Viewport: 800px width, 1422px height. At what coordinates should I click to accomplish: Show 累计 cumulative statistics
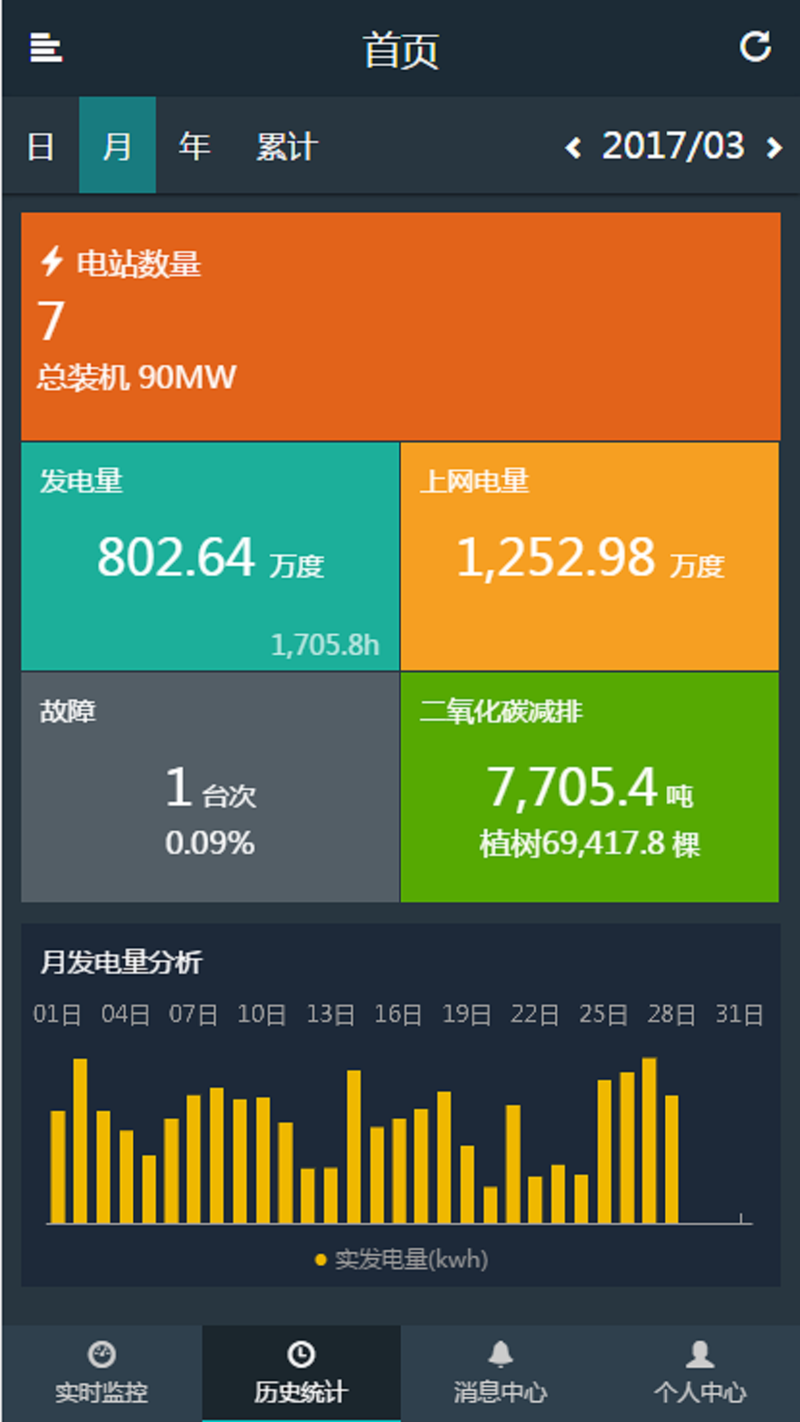click(287, 146)
